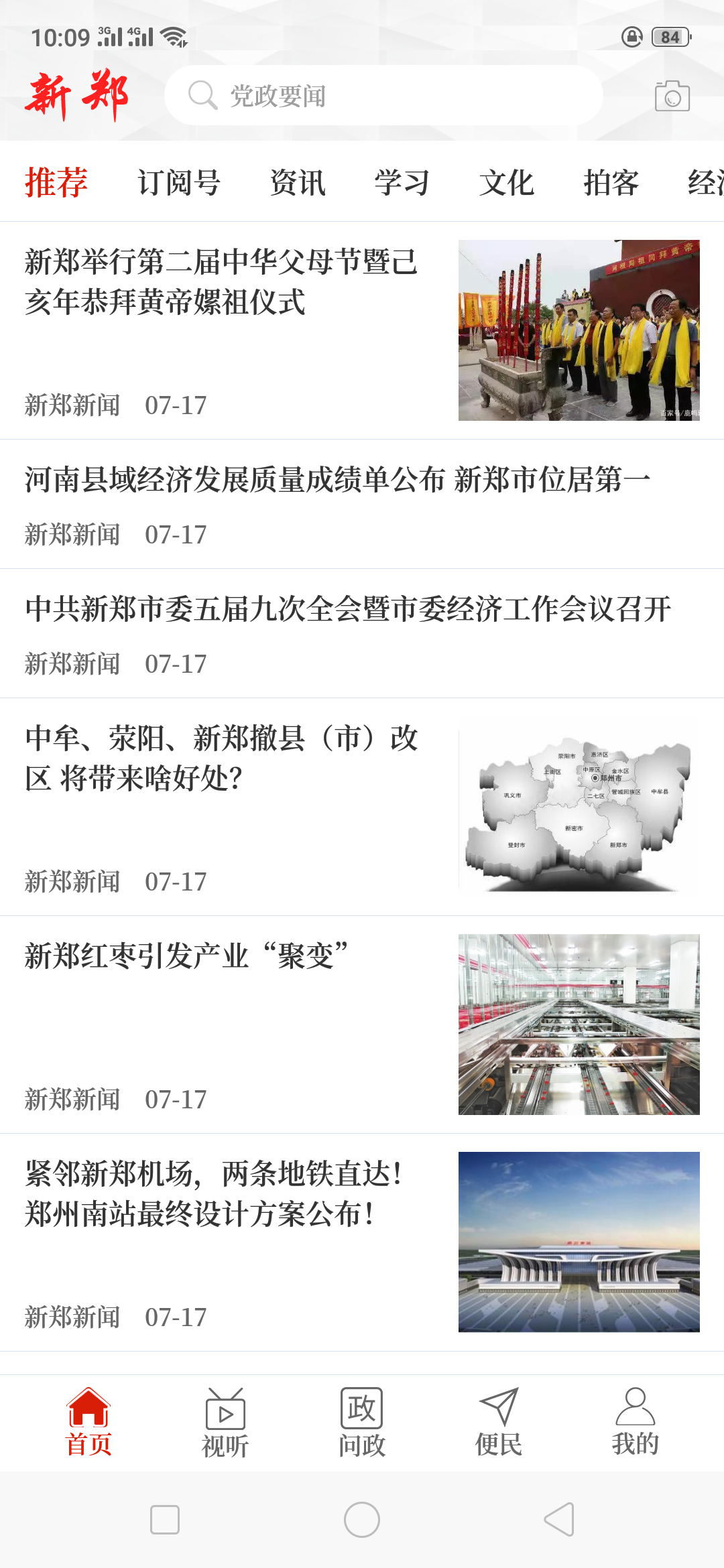724x1568 pixels.
Task: Switch to the 订阅号 tab
Action: coord(178,182)
